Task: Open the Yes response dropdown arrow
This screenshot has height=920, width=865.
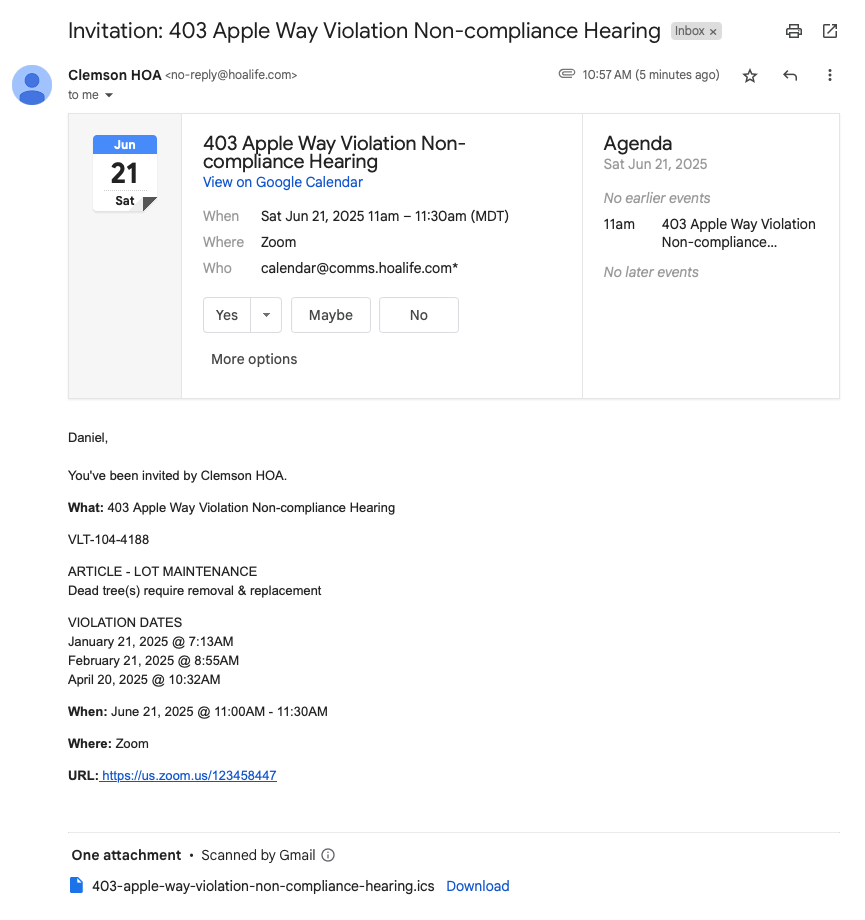Action: click(x=266, y=315)
